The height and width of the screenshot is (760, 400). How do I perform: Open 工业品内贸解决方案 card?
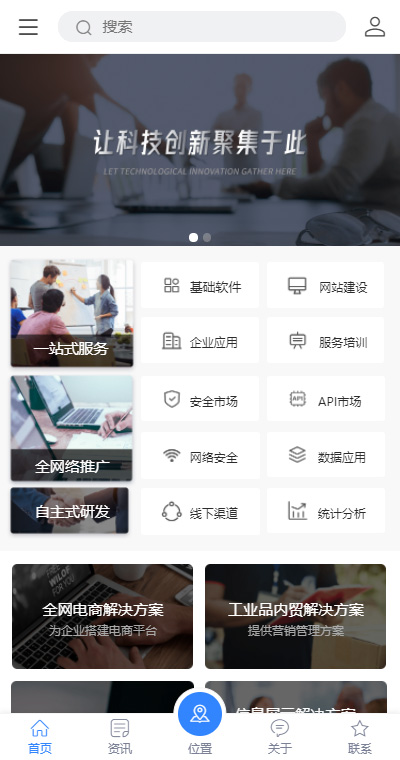coord(295,617)
